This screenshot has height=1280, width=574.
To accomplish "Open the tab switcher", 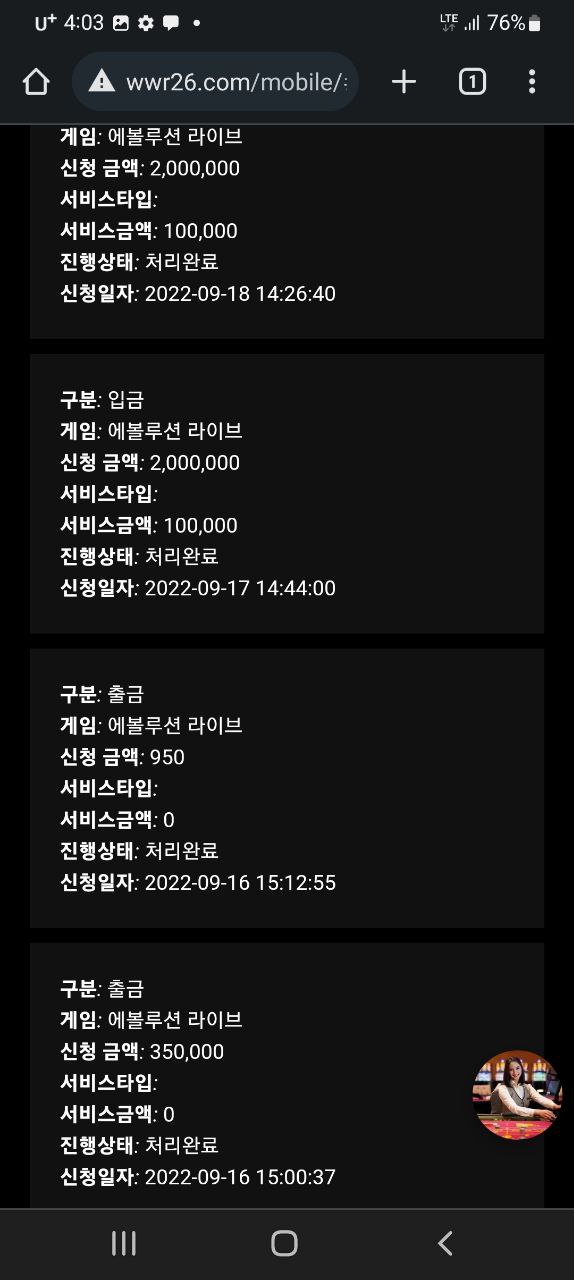I will coord(472,82).
